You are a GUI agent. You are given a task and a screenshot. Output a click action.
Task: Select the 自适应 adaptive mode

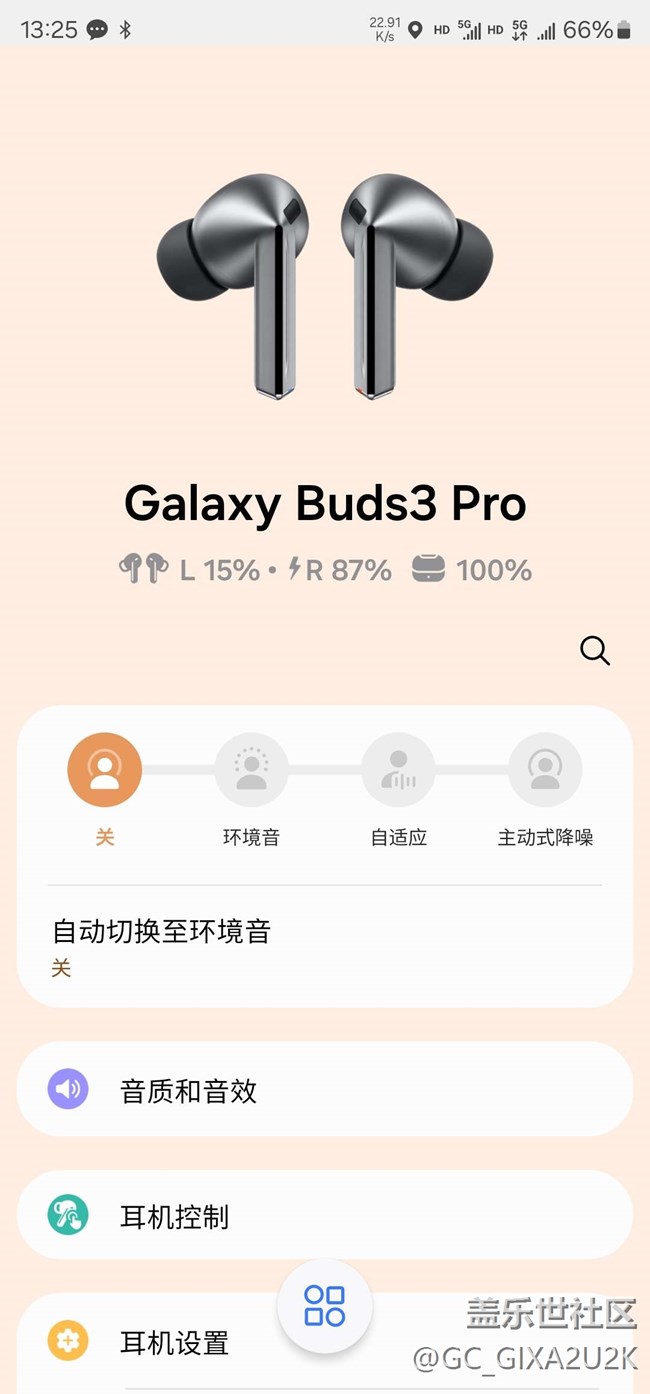coord(398,770)
